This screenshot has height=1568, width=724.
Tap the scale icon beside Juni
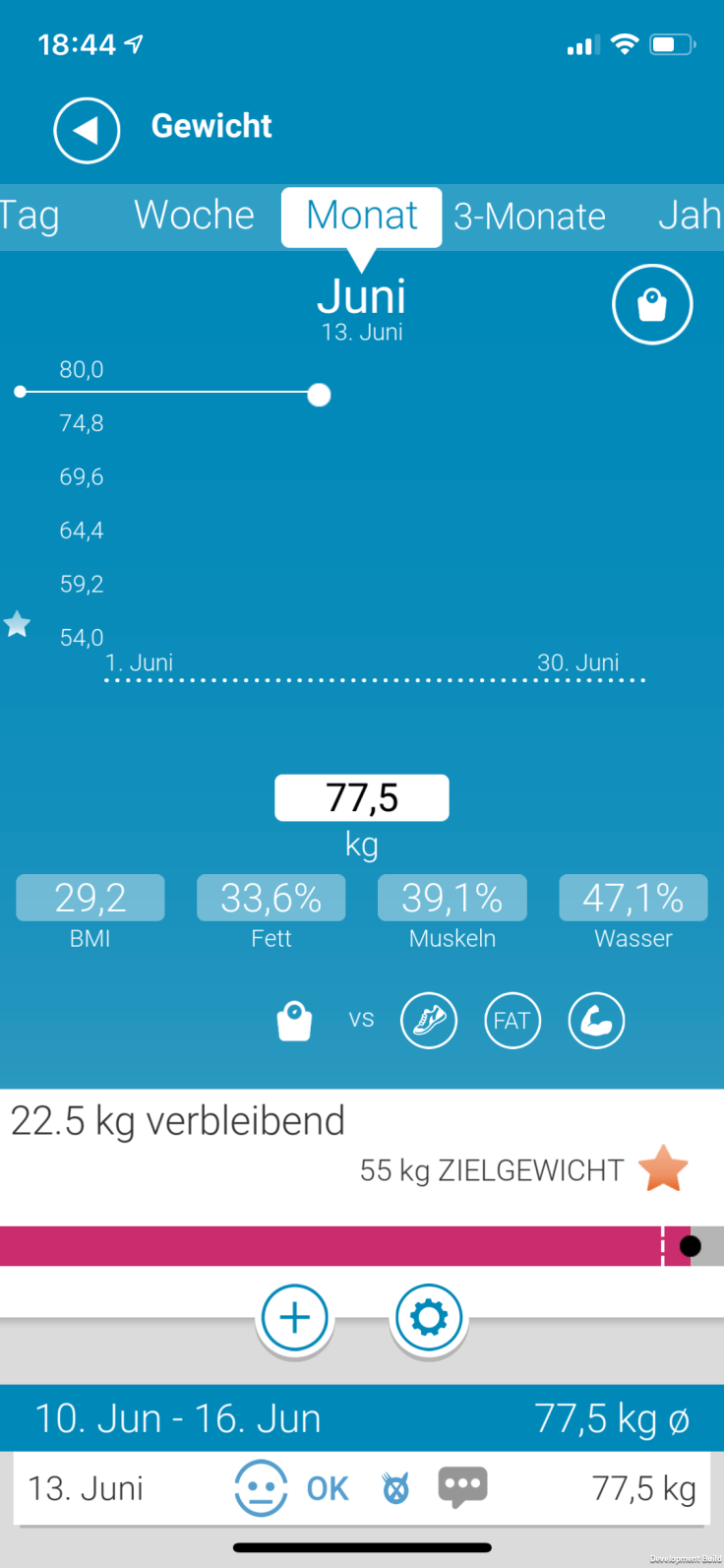click(x=651, y=305)
